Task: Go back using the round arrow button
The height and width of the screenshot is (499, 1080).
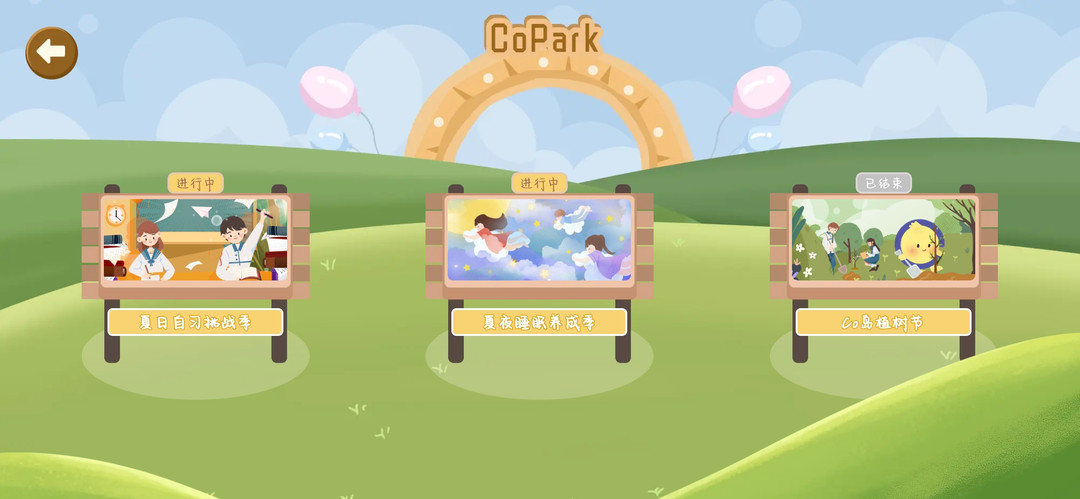Action: coord(51,52)
